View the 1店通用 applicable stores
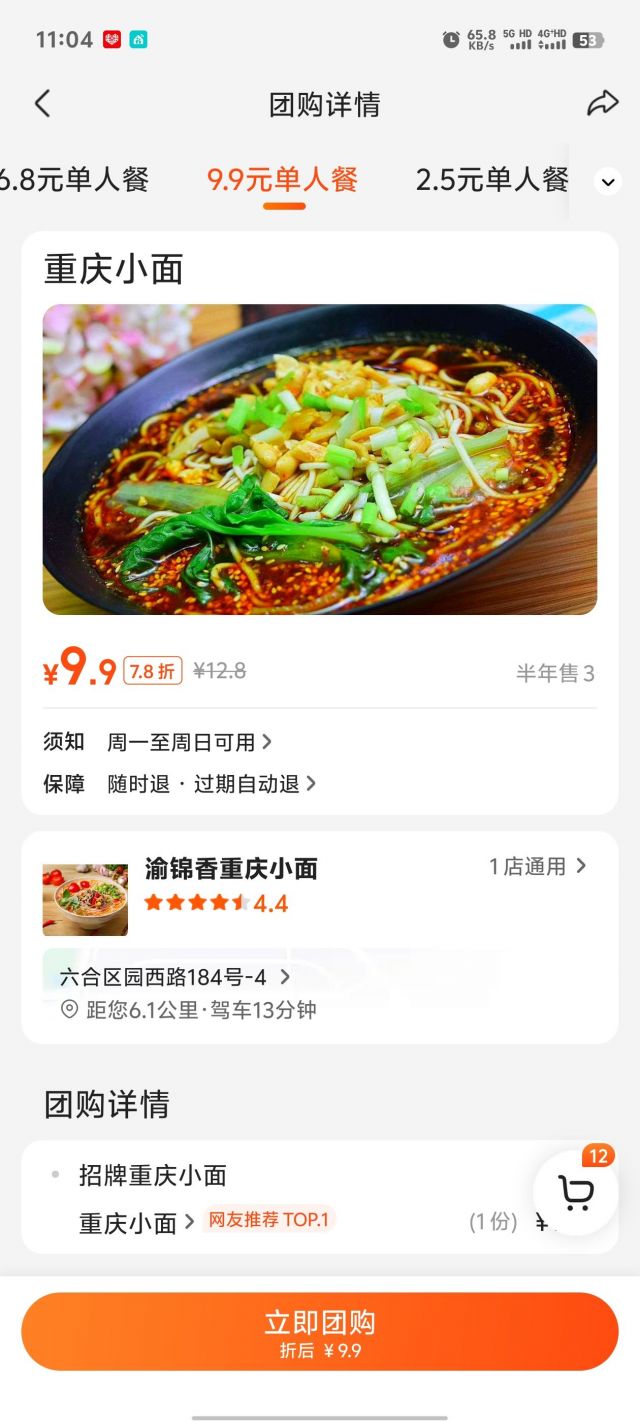Viewport: 640px width, 1422px height. [537, 867]
